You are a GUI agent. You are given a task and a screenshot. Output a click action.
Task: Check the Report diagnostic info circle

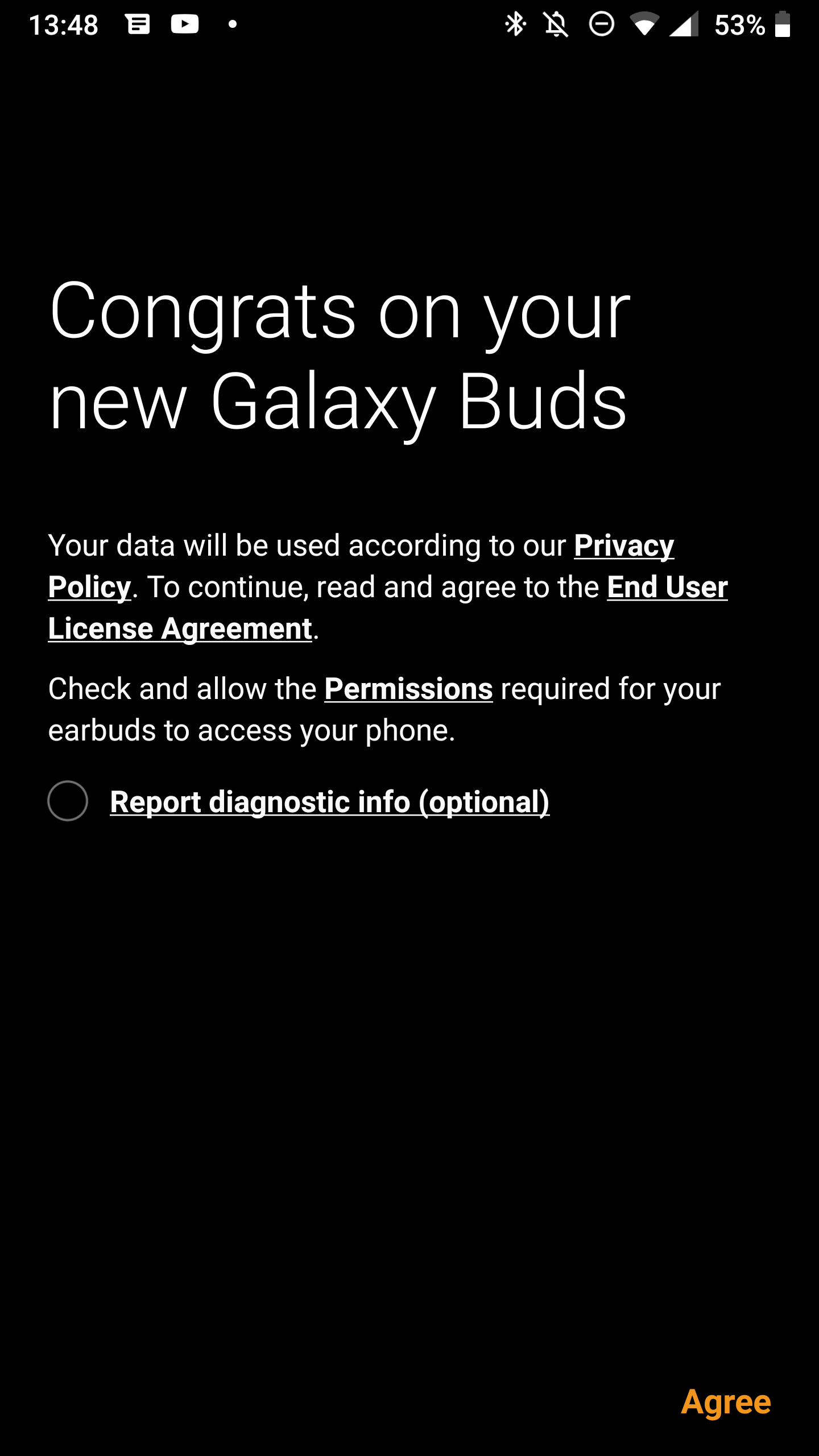[68, 801]
